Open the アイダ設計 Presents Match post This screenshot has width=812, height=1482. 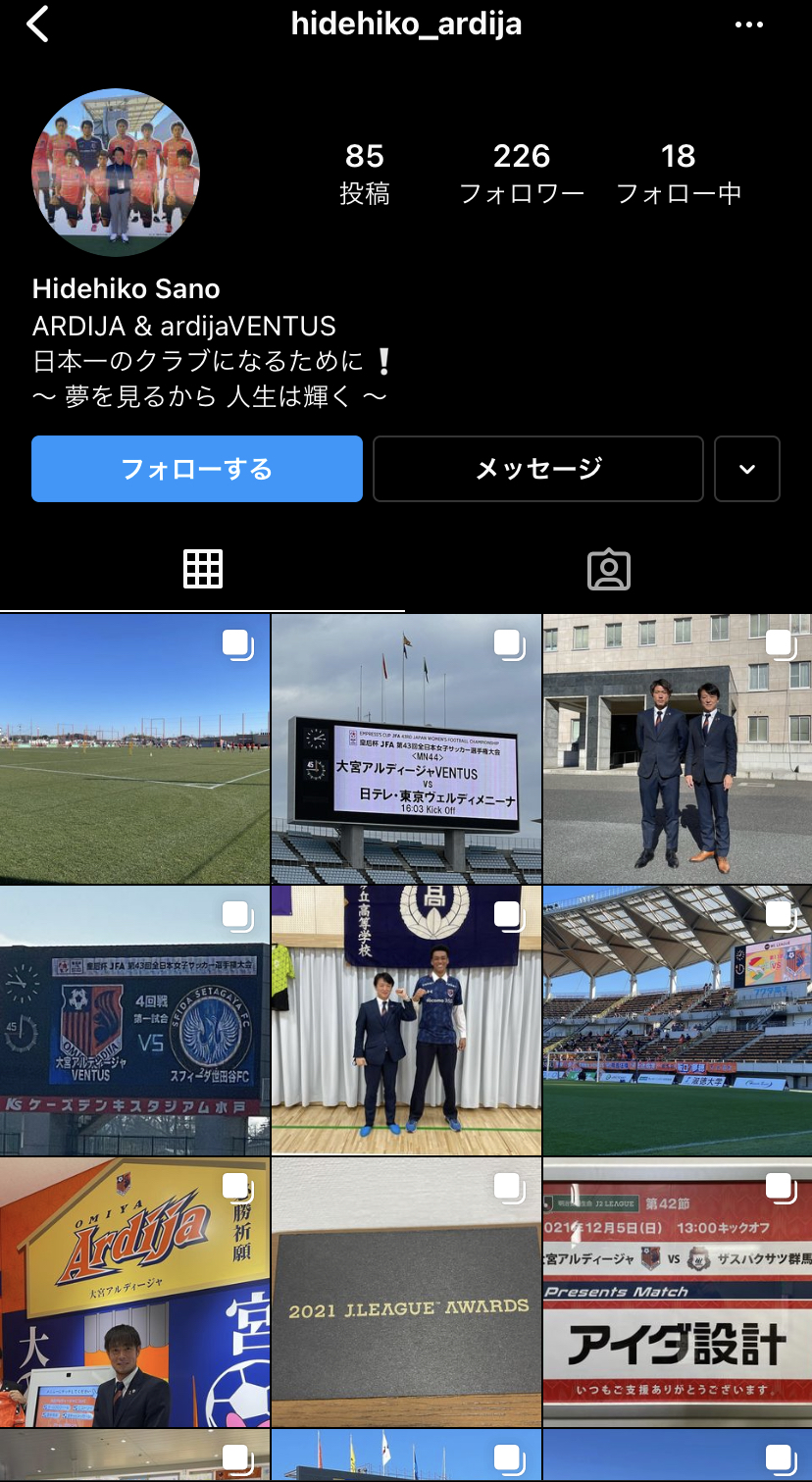point(678,1292)
